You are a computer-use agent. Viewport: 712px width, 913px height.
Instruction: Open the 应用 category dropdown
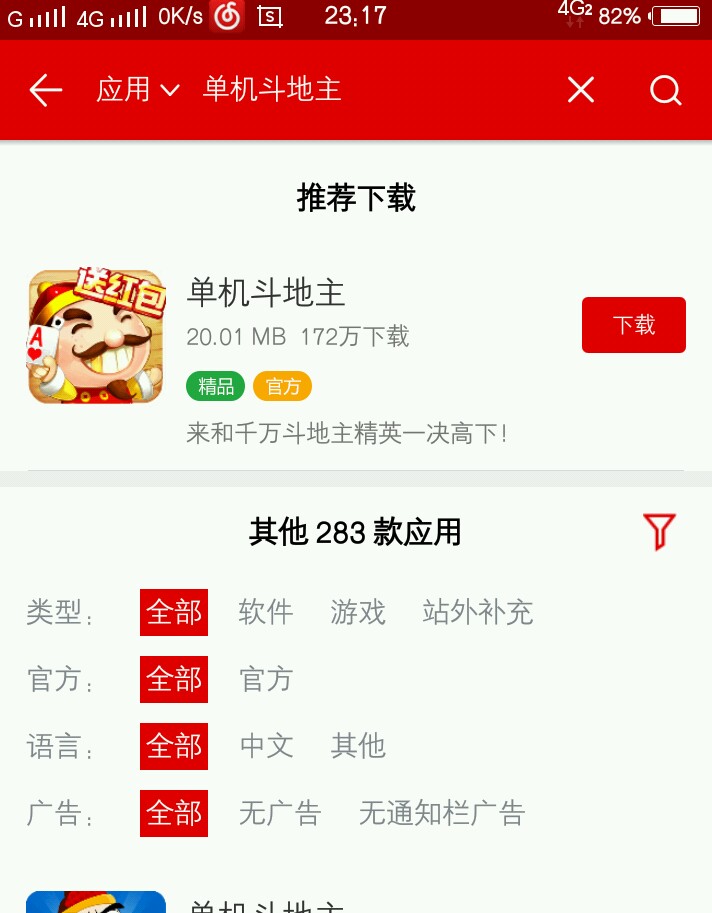pos(138,90)
